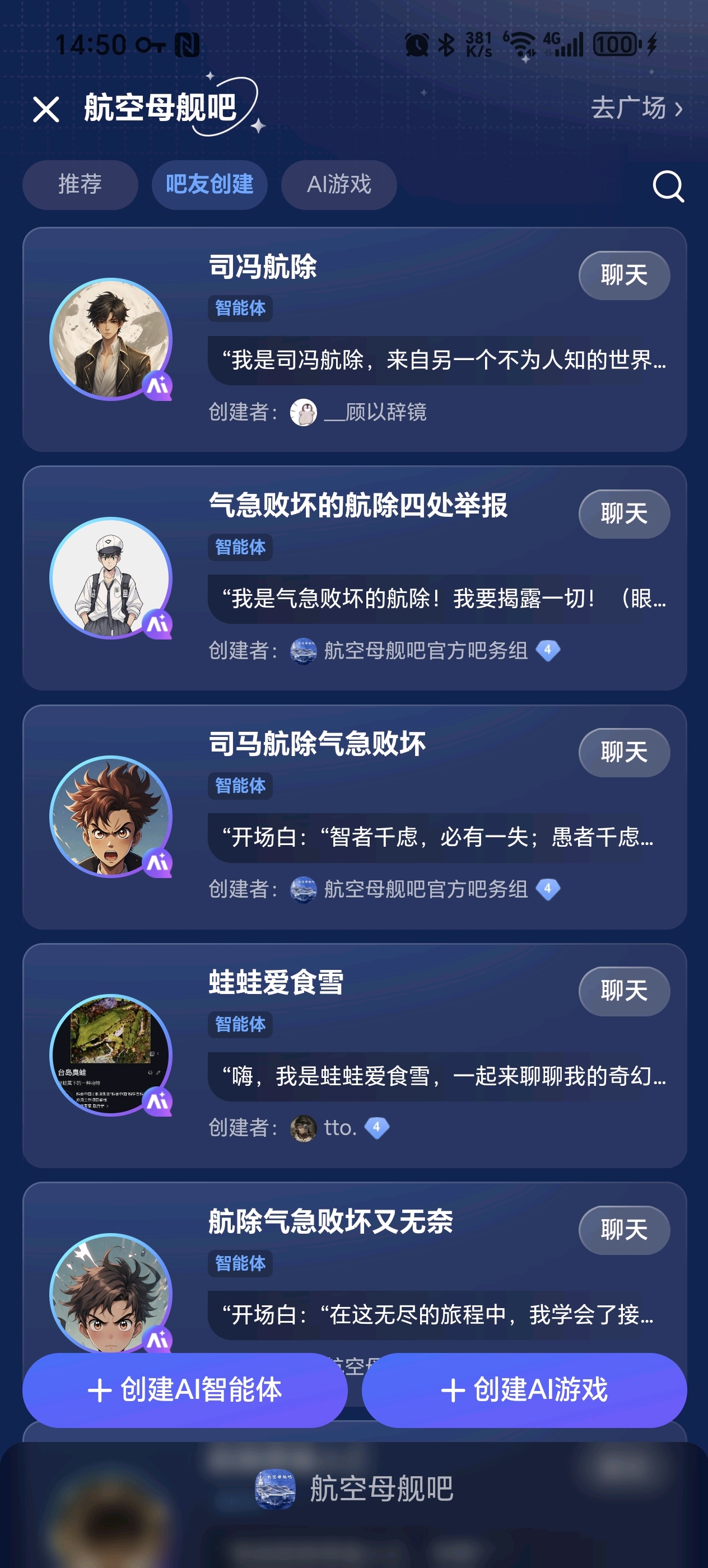708x1568 pixels.
Task: Create a new AI智能体
Action: 185,1390
